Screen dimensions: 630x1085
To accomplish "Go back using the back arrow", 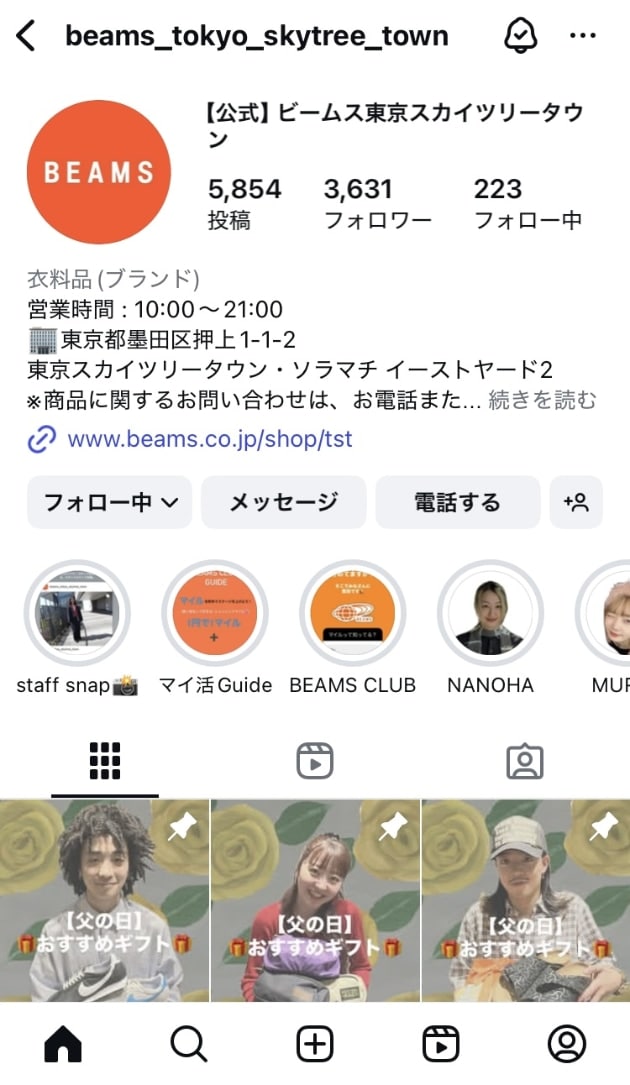I will (27, 37).
